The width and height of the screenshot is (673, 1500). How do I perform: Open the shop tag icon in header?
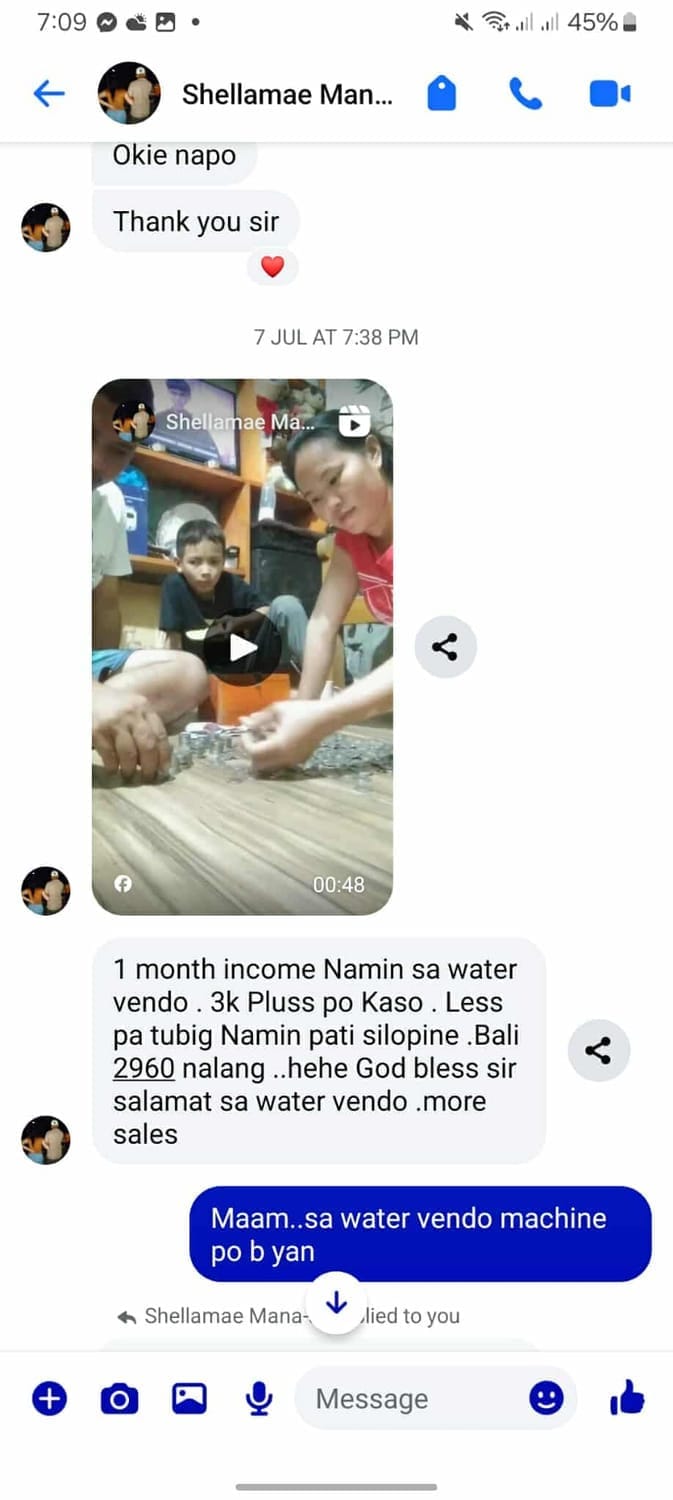click(441, 94)
